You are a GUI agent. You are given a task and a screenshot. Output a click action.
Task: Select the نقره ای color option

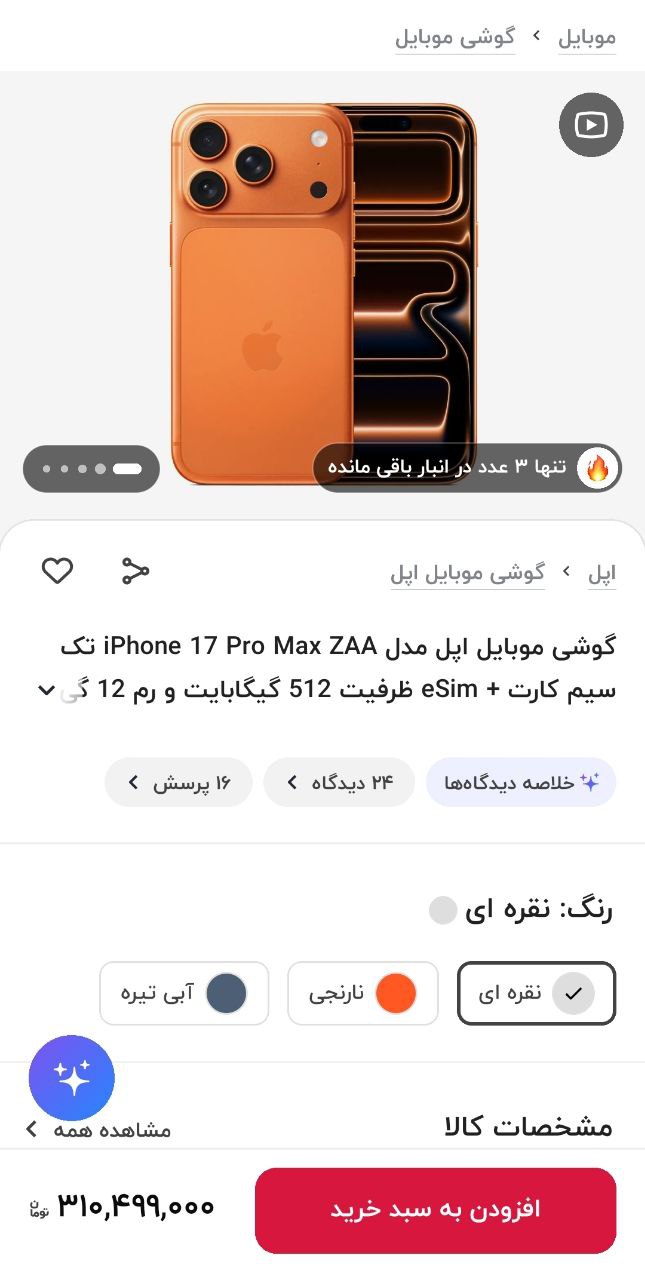536,993
